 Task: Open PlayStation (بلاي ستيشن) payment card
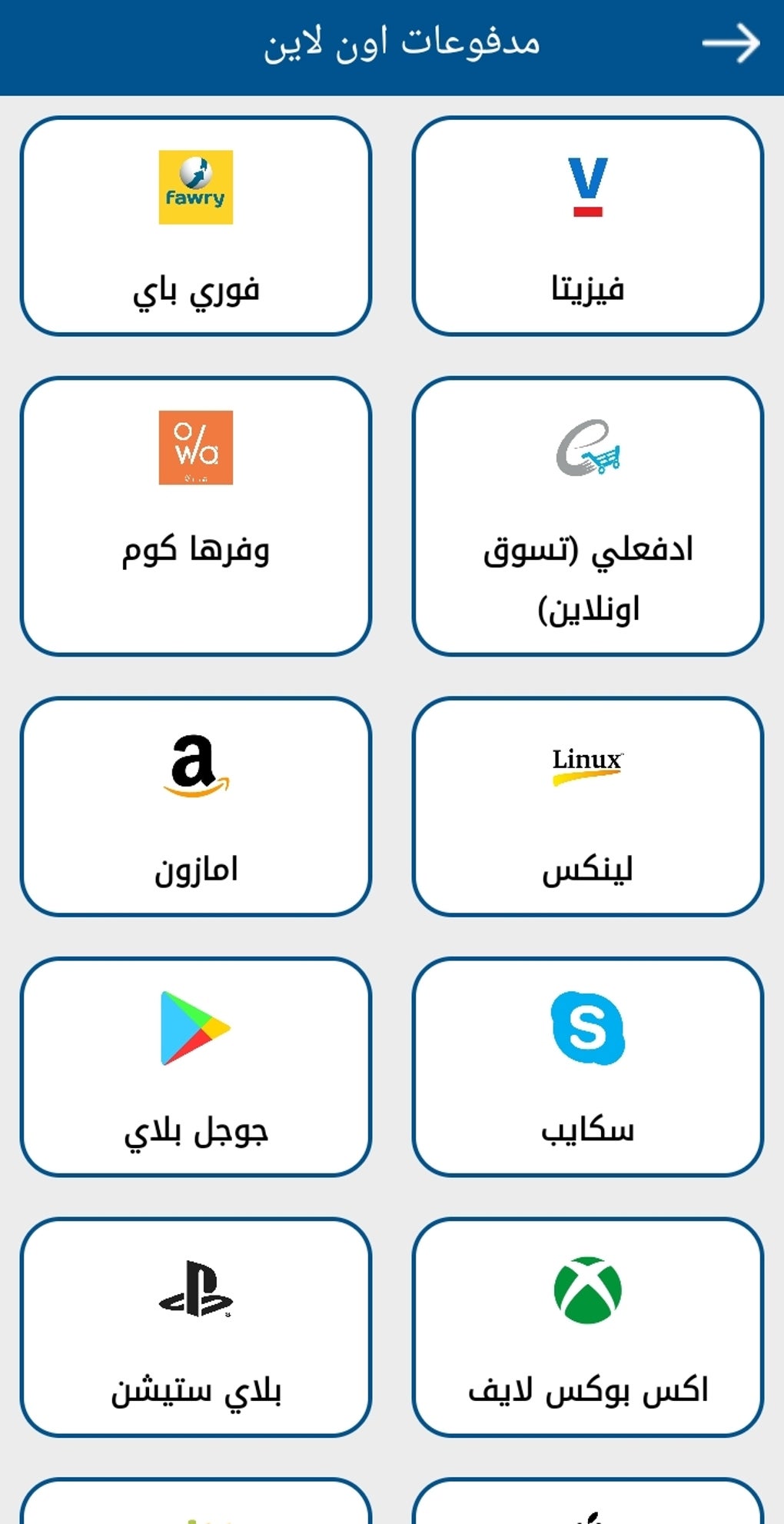point(196,1327)
